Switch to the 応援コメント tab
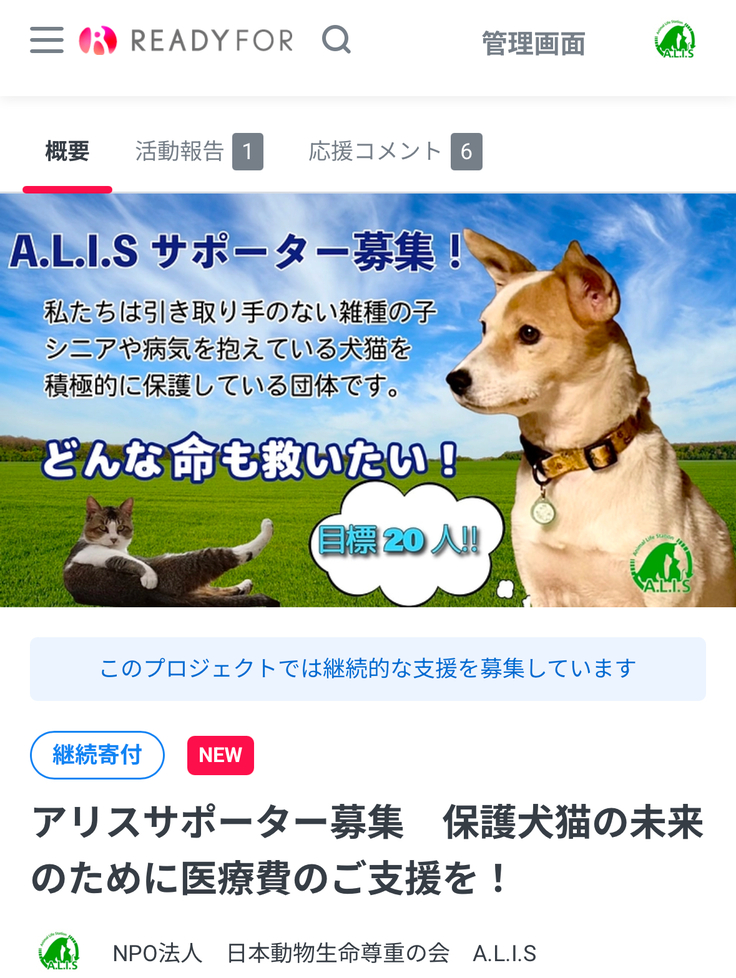736x978 pixels. [x=394, y=152]
